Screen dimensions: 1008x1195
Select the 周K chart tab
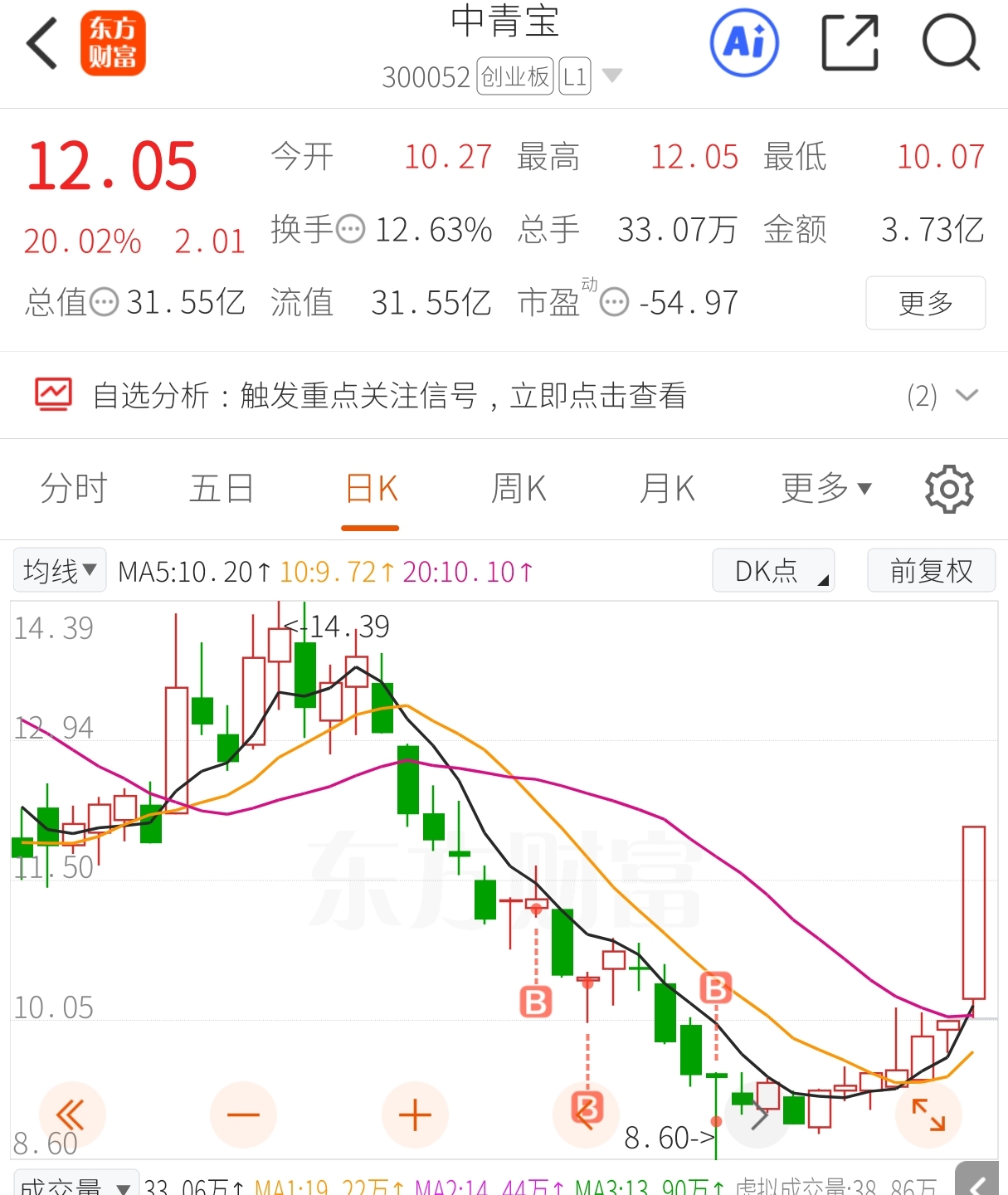tap(519, 488)
